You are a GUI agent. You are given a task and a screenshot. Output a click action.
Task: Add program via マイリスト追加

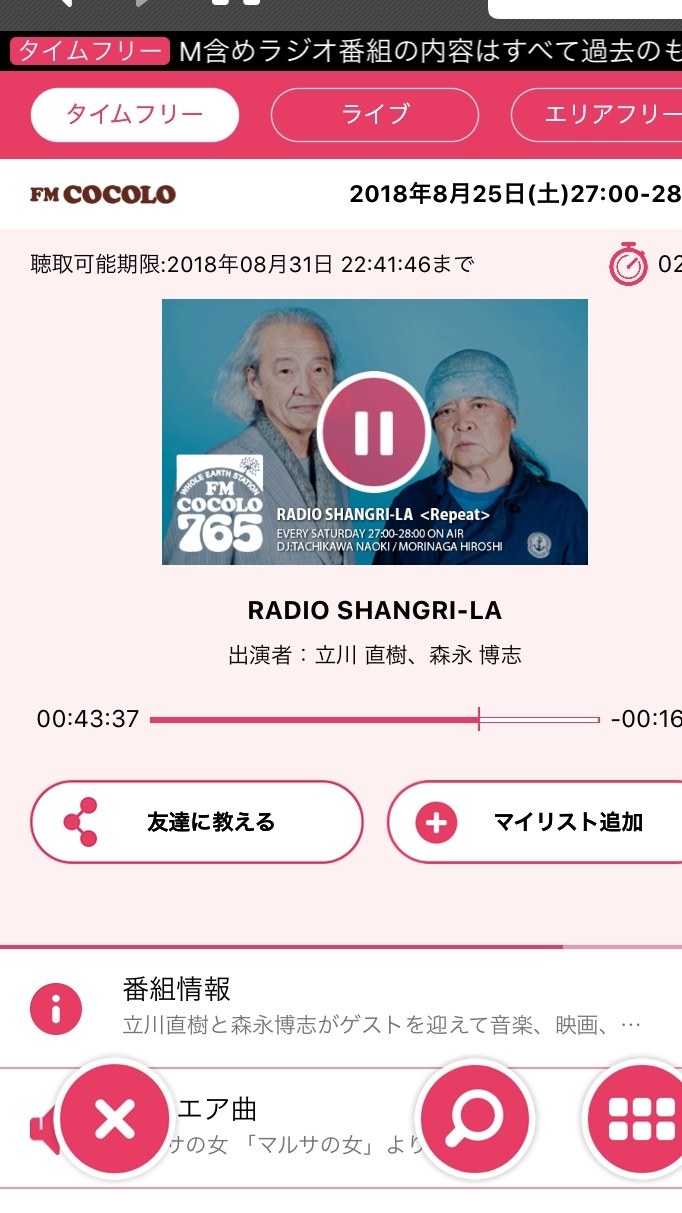coord(540,822)
